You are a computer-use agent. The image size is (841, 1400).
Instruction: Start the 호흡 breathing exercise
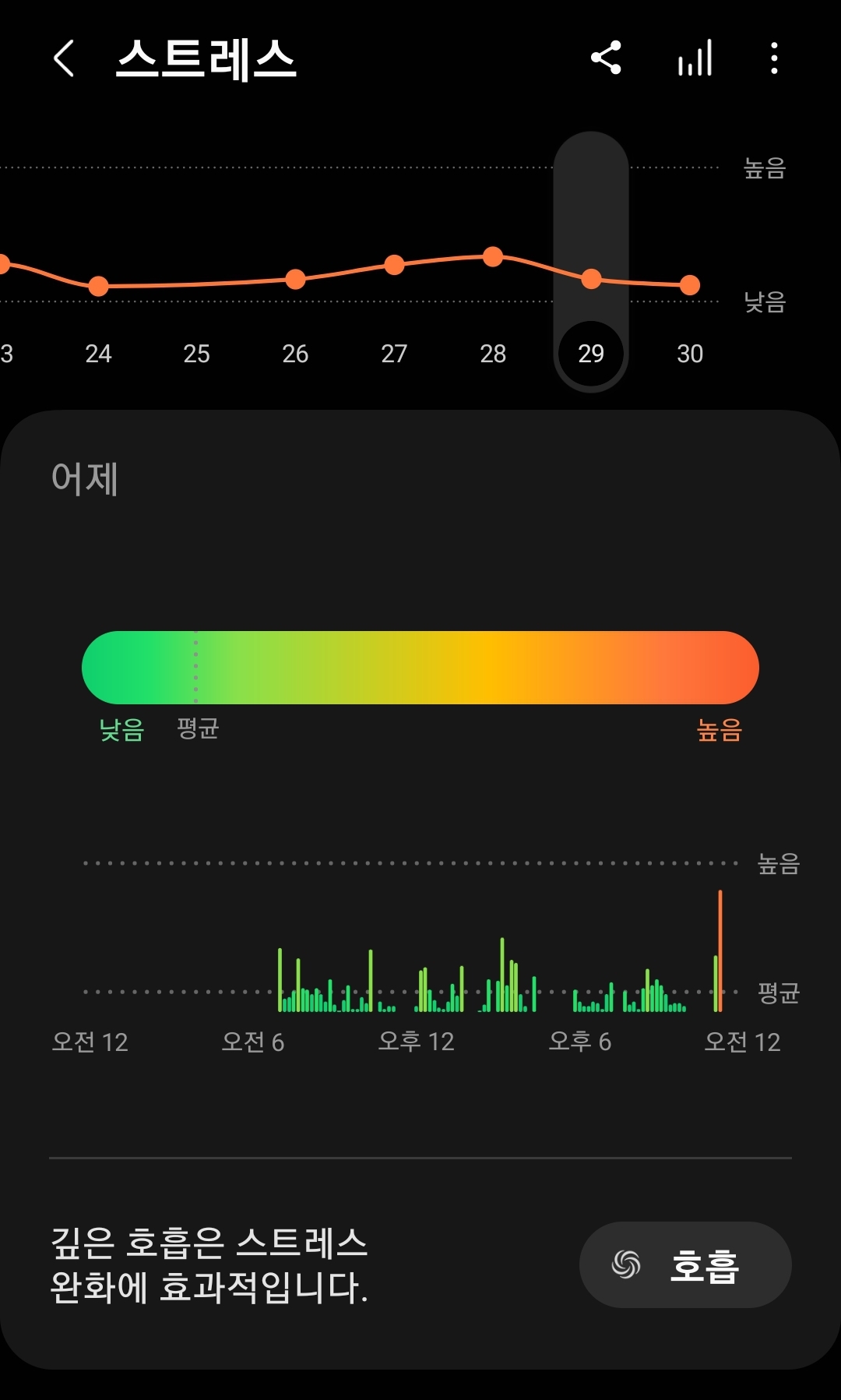click(x=685, y=1264)
